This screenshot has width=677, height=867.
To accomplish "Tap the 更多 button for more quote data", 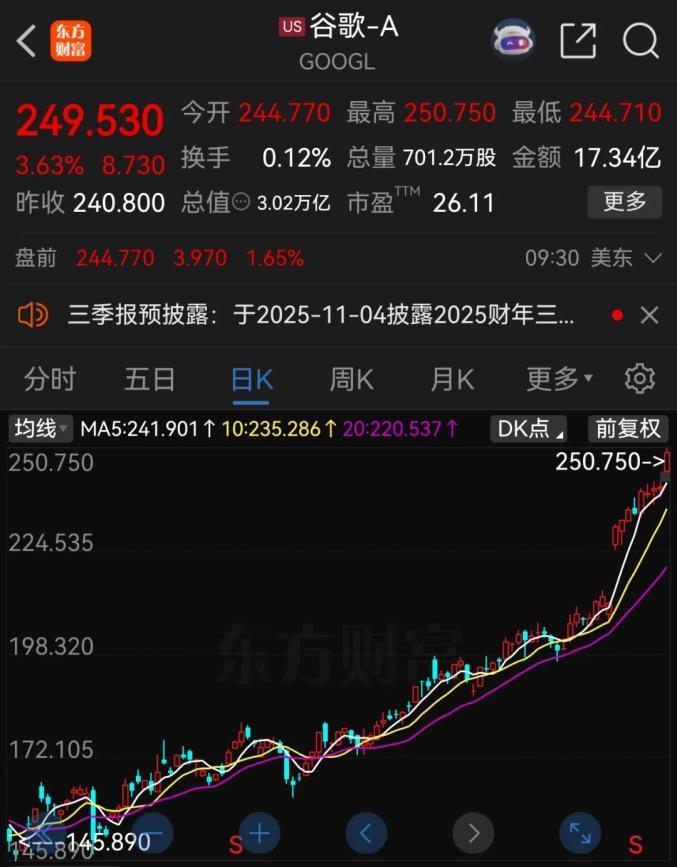I will (x=624, y=202).
